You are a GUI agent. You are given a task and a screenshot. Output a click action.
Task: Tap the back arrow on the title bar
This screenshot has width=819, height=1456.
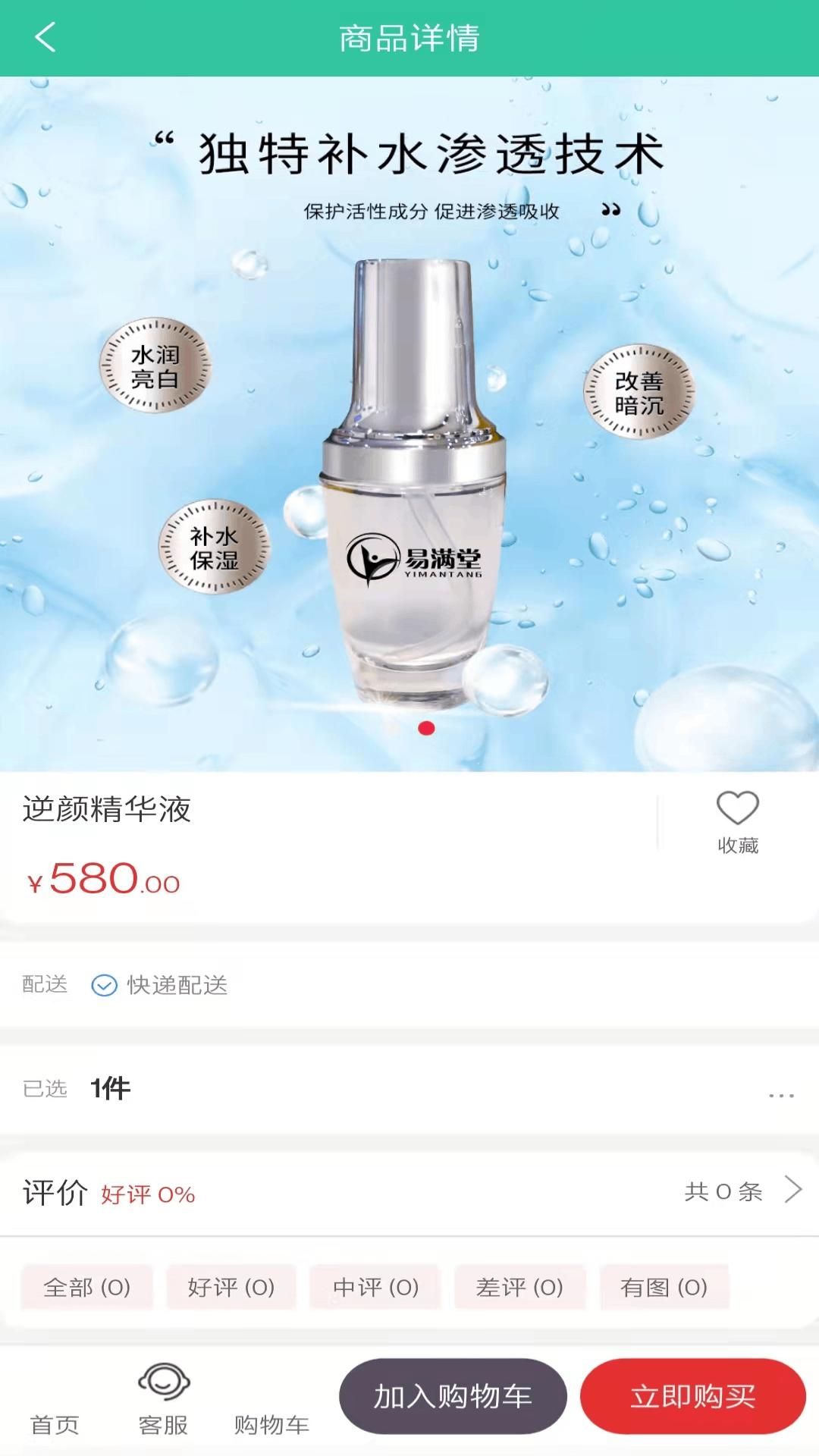pos(43,38)
